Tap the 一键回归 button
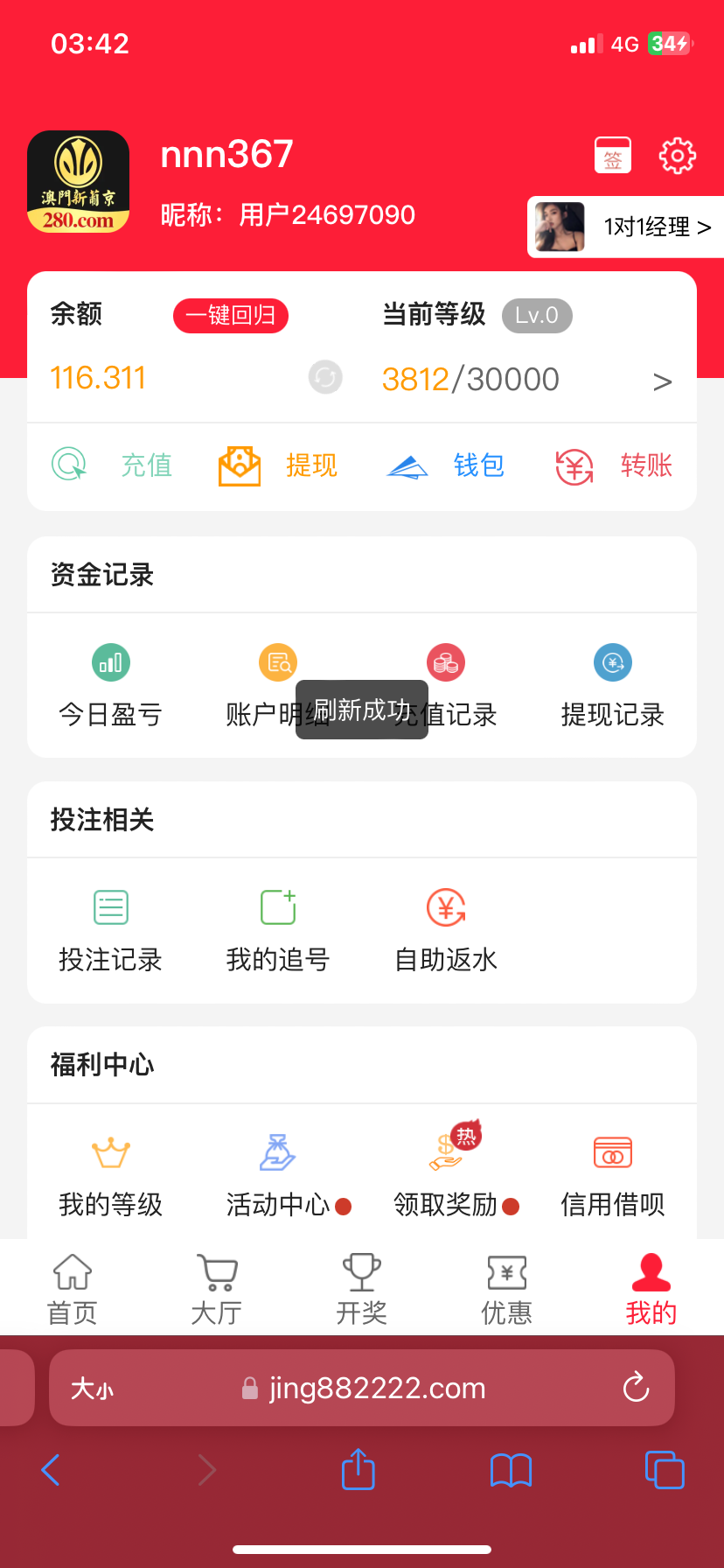 (231, 315)
